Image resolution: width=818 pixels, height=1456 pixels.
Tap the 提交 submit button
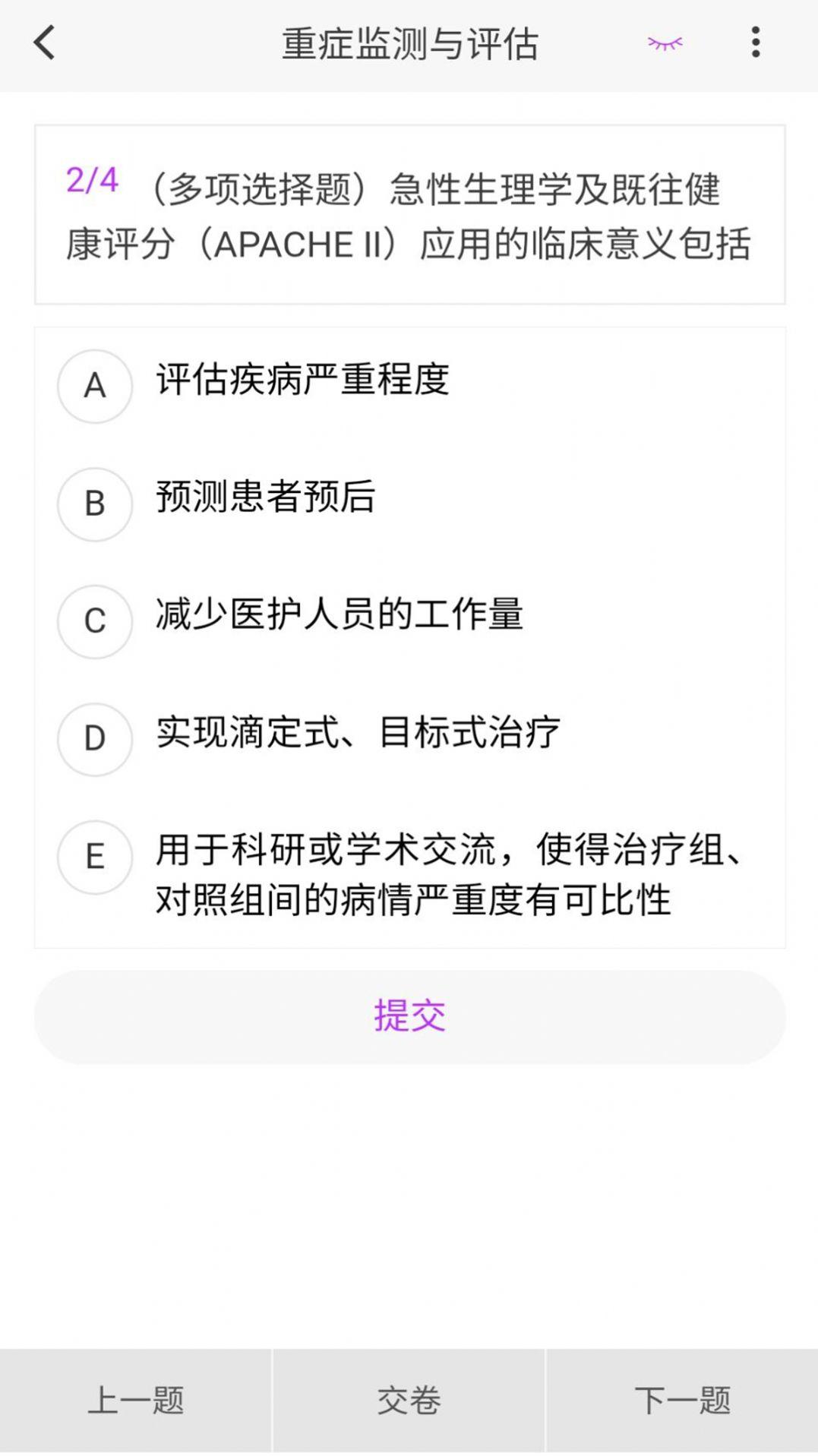point(409,1016)
